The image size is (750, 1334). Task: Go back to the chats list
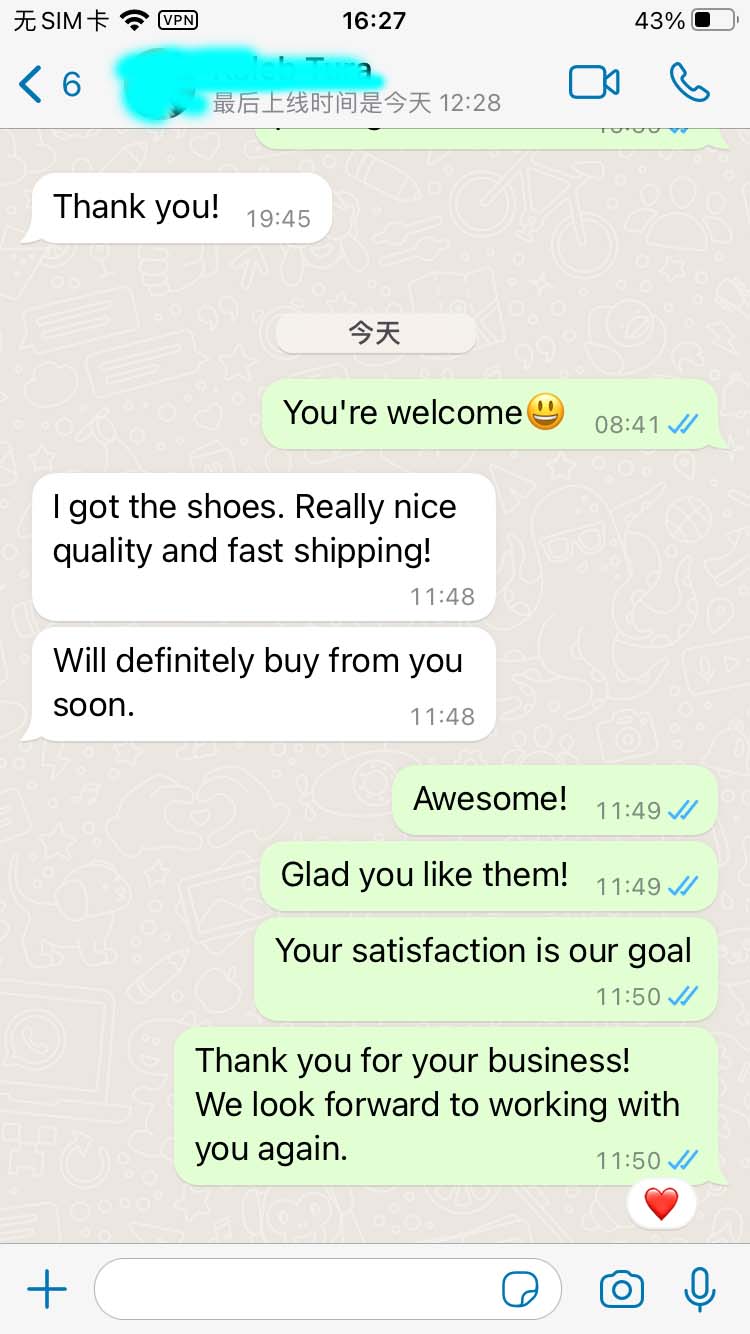click(x=48, y=84)
